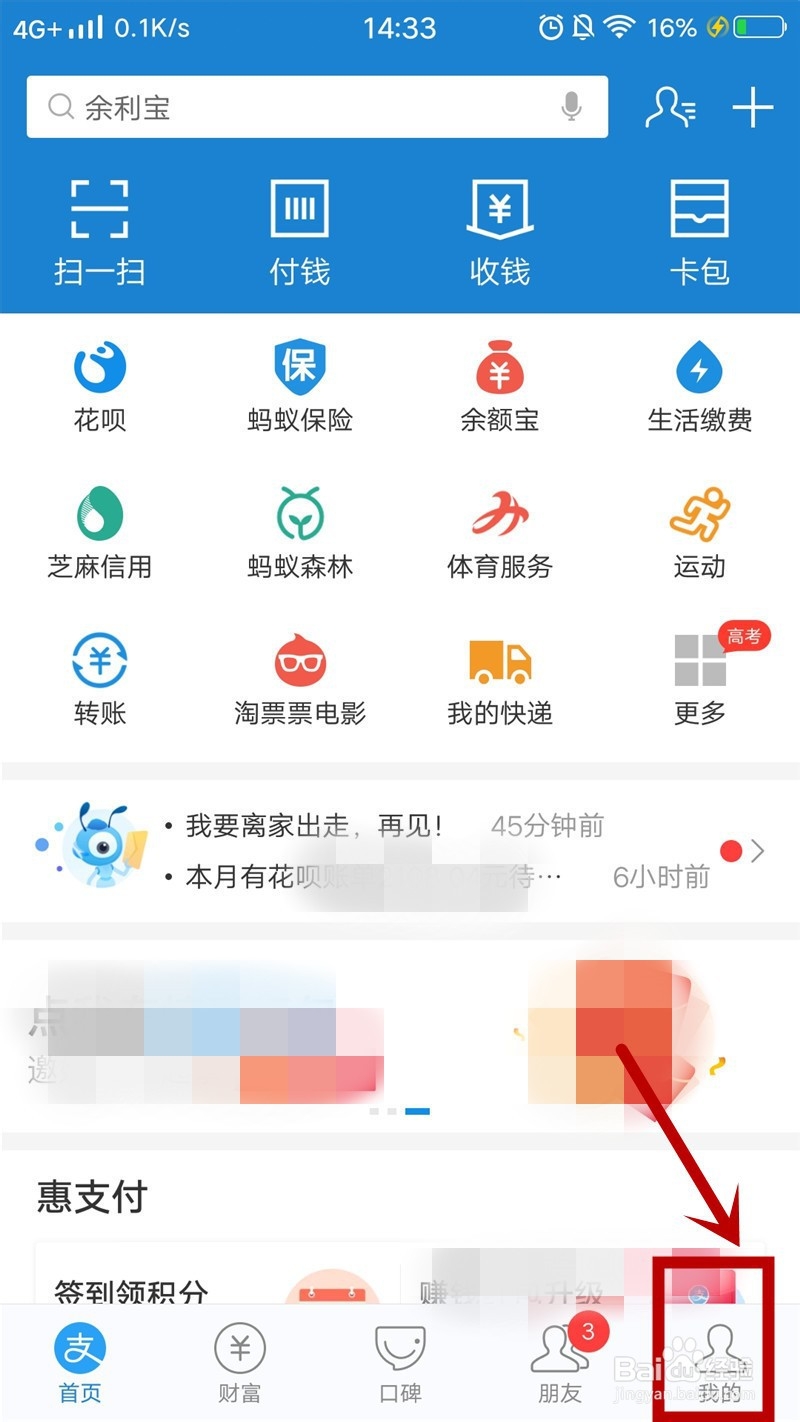The image size is (800, 1422).
Task: Start voice search with microphone icon
Action: pos(570,106)
